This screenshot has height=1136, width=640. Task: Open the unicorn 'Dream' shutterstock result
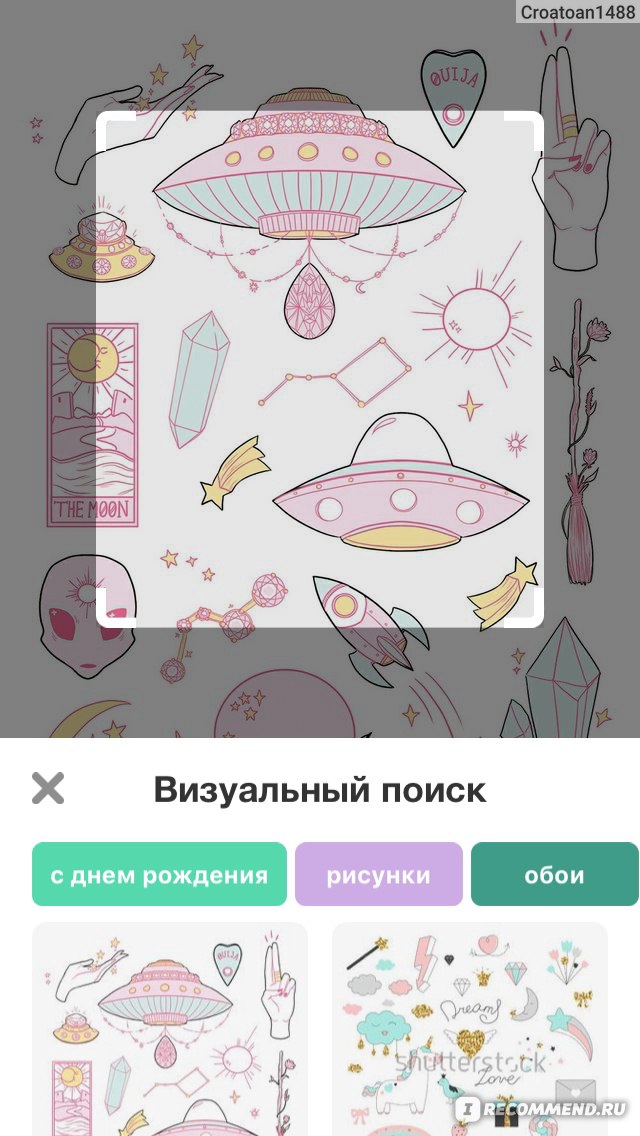click(470, 1029)
